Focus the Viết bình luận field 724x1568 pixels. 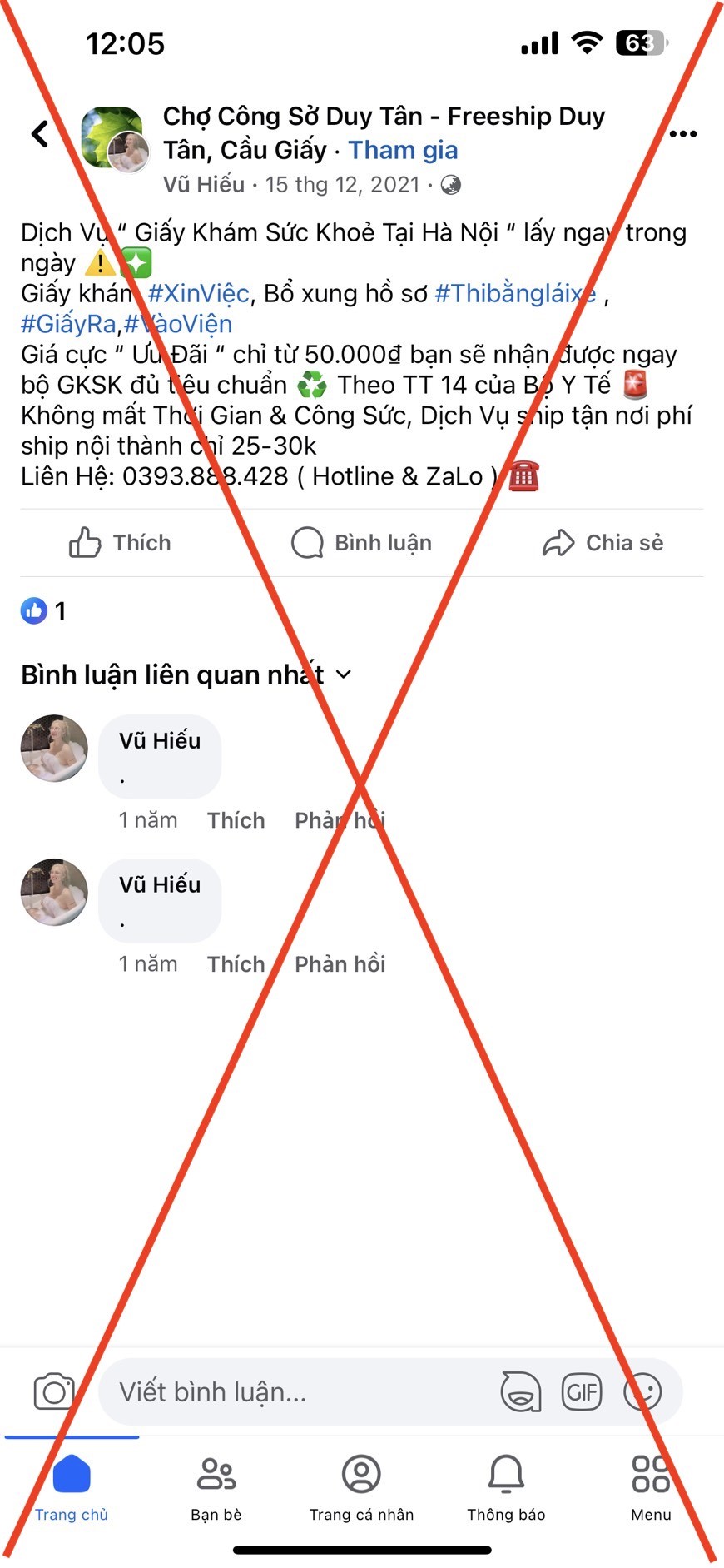(x=300, y=1392)
